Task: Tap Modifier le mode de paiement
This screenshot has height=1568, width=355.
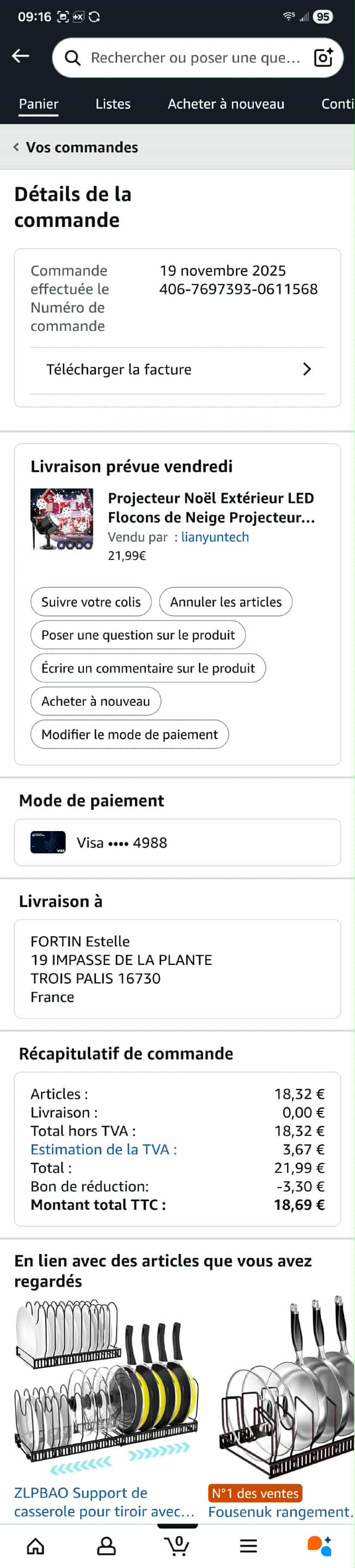Action: (x=130, y=735)
